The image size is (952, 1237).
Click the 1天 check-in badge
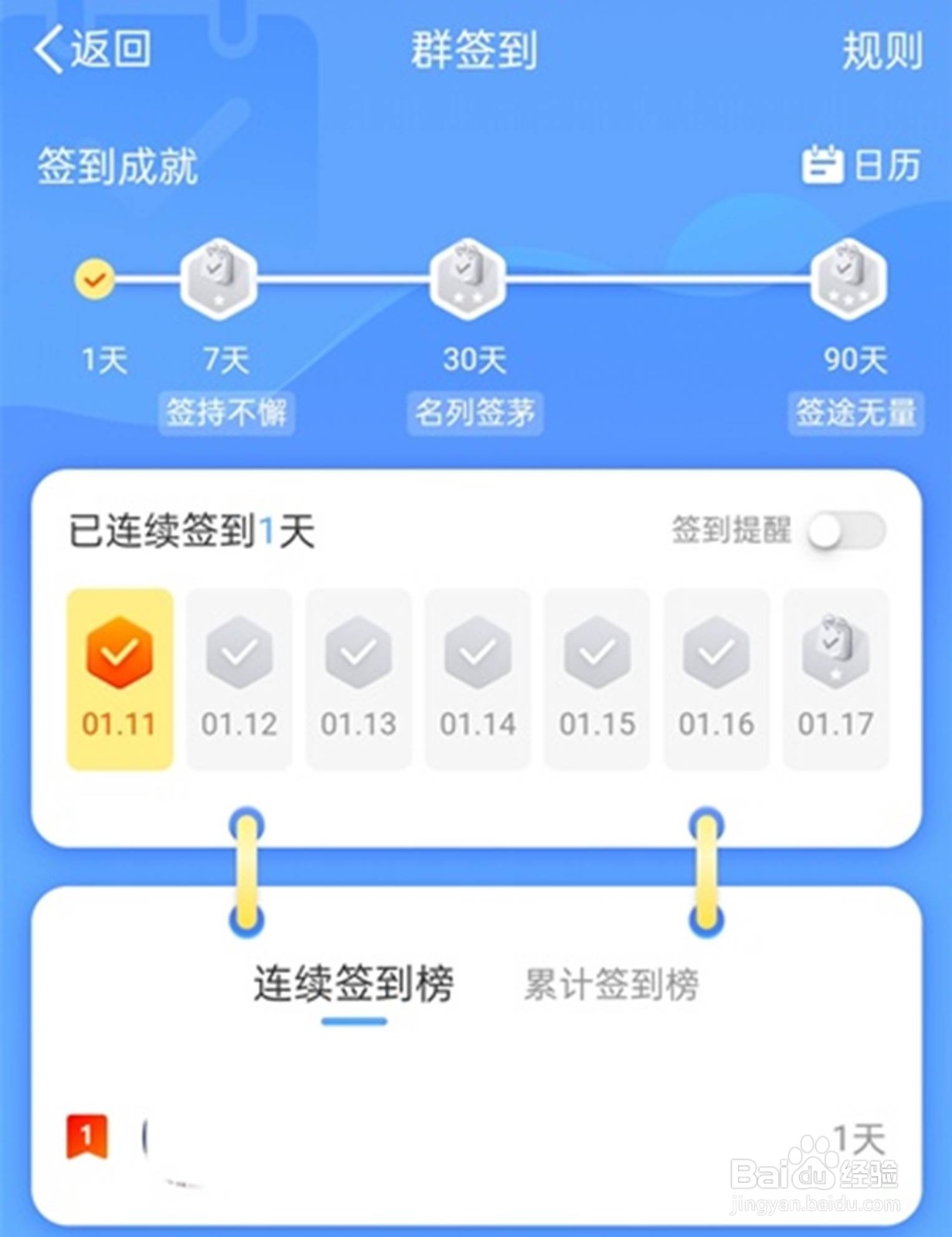(x=94, y=279)
